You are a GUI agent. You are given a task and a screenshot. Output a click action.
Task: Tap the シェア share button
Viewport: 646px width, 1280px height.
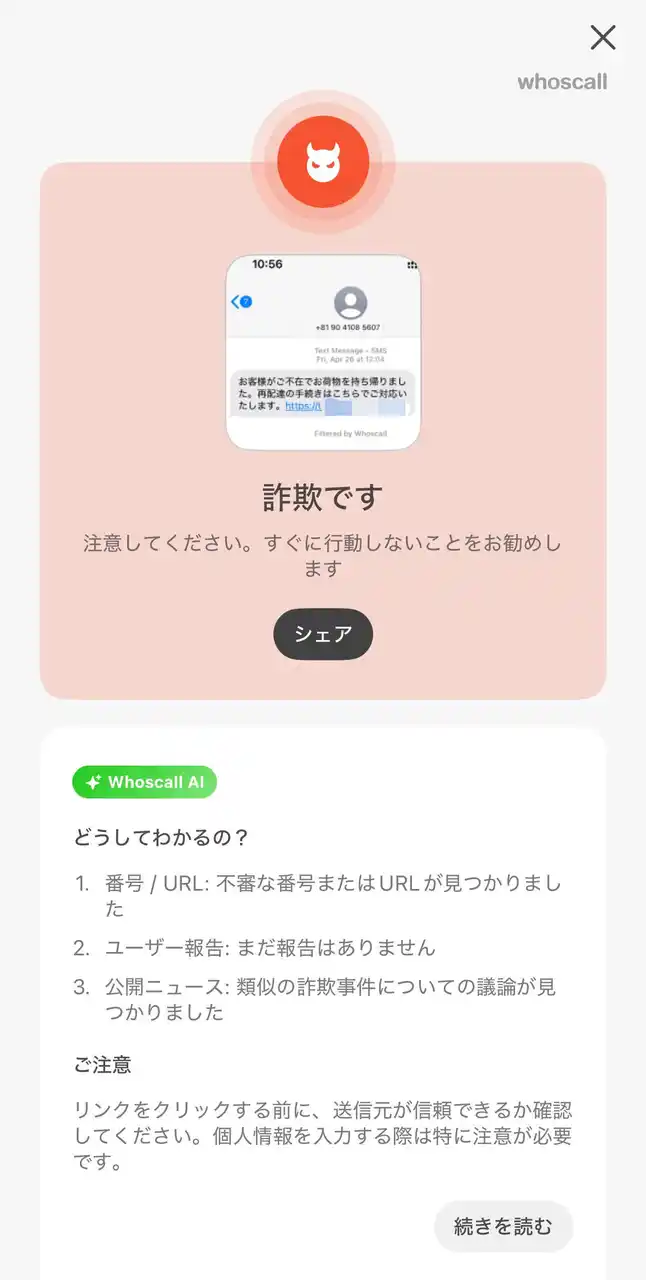point(323,634)
